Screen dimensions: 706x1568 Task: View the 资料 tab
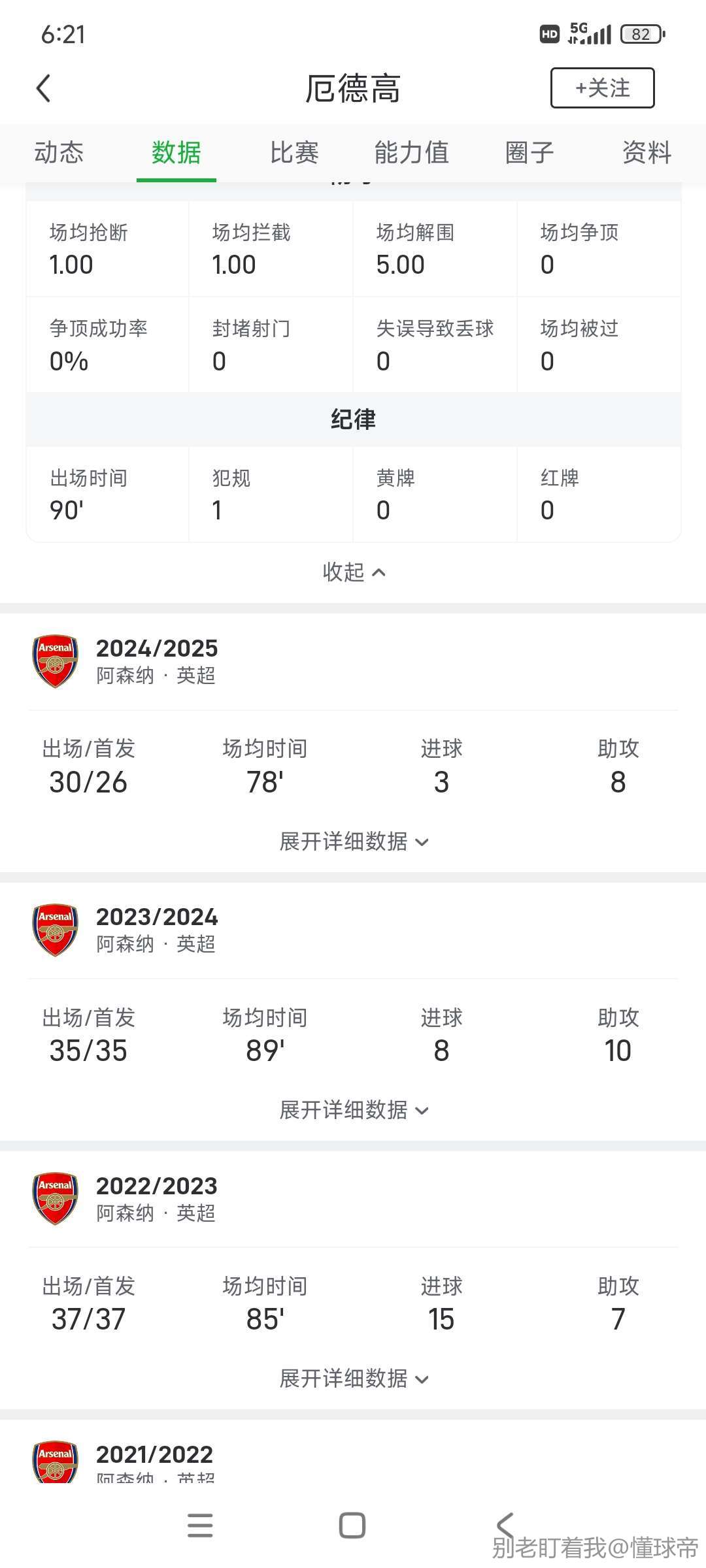[647, 152]
